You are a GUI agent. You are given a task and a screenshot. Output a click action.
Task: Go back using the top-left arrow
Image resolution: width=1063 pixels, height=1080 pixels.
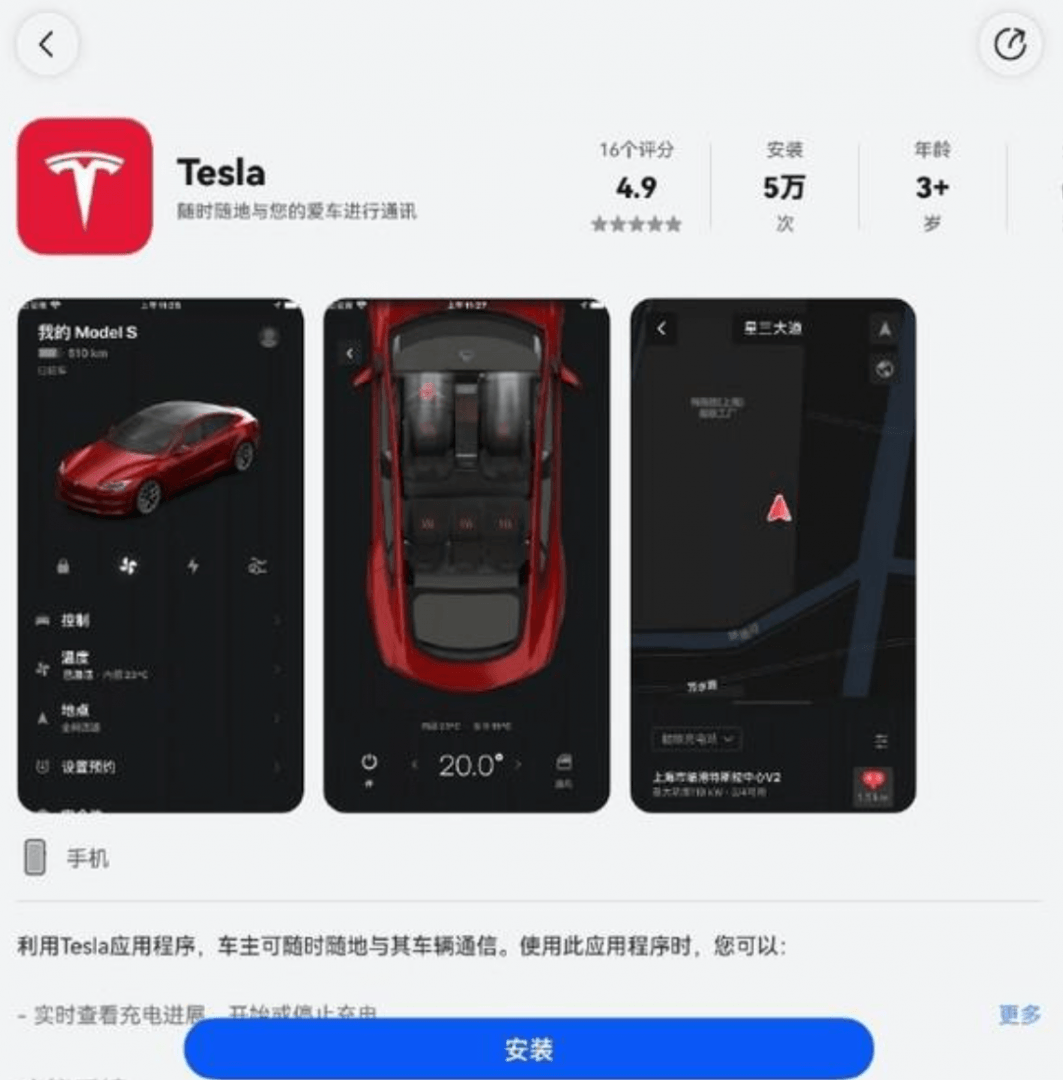[x=46, y=45]
